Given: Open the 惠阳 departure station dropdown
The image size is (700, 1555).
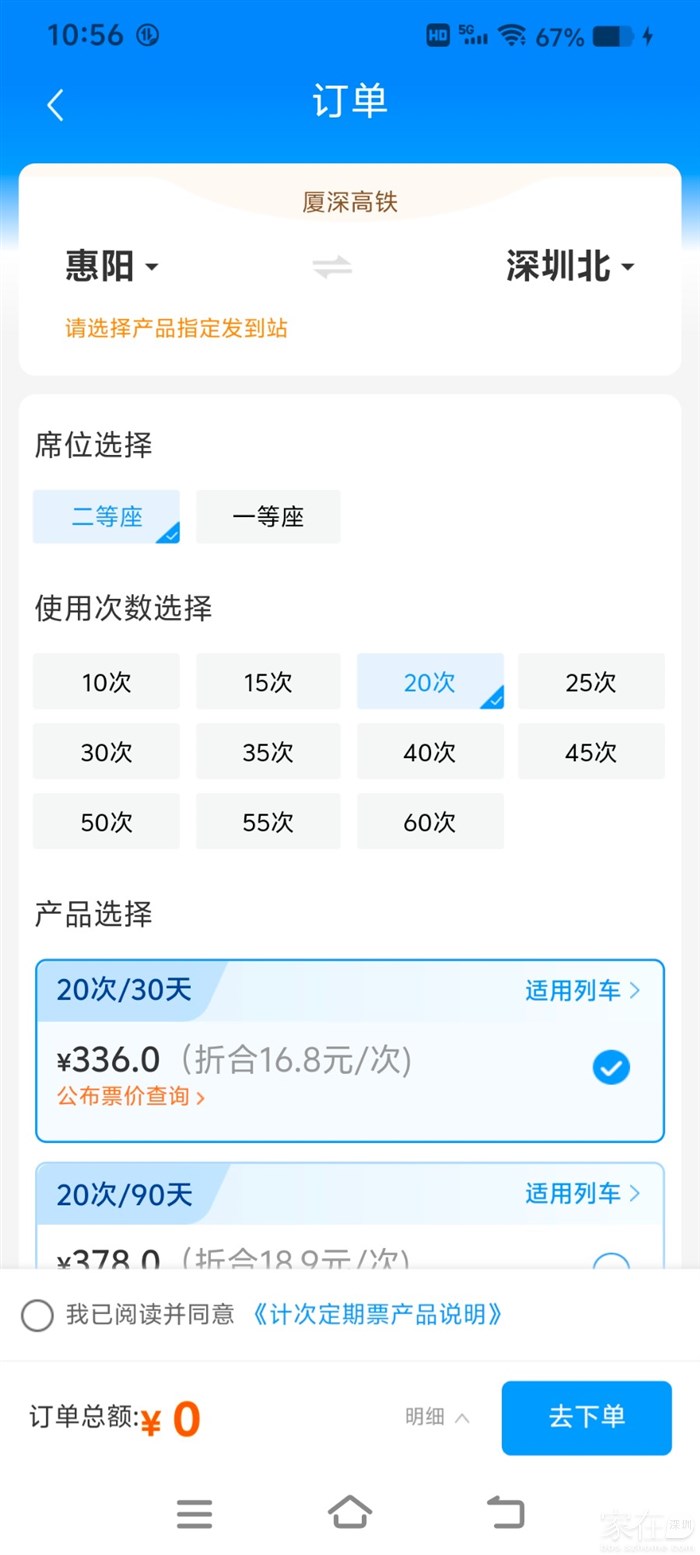Looking at the screenshot, I should click(x=112, y=267).
